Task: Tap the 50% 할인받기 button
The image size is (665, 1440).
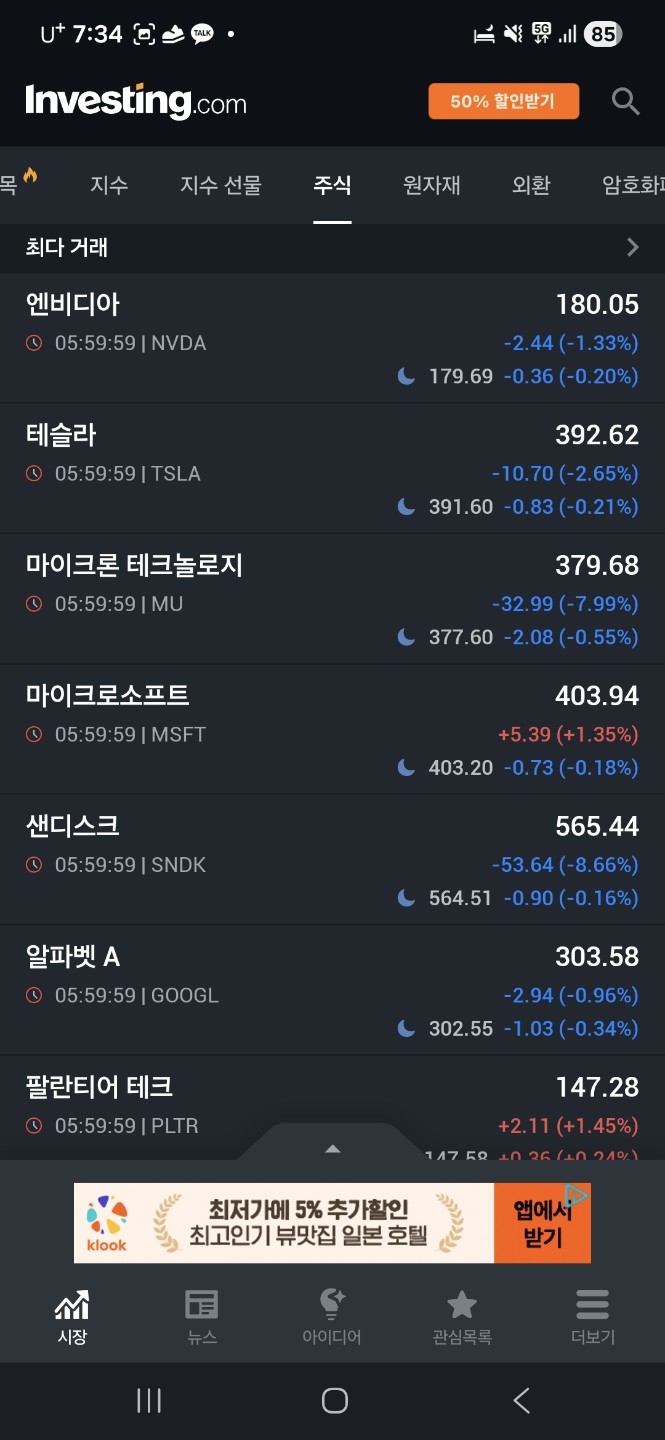Action: point(503,101)
